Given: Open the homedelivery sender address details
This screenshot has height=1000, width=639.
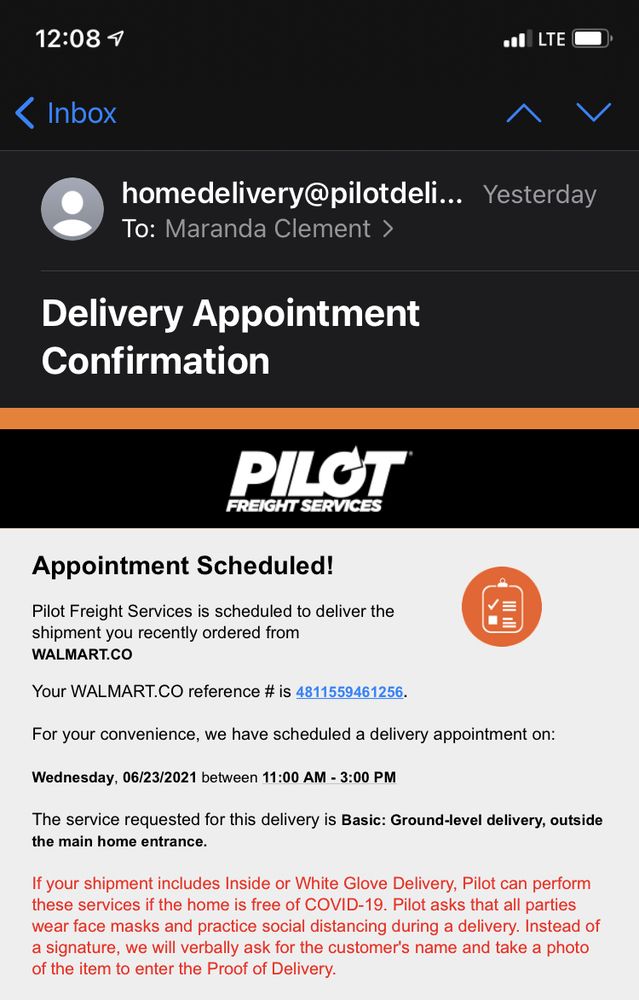Looking at the screenshot, I should pyautogui.click(x=292, y=194).
